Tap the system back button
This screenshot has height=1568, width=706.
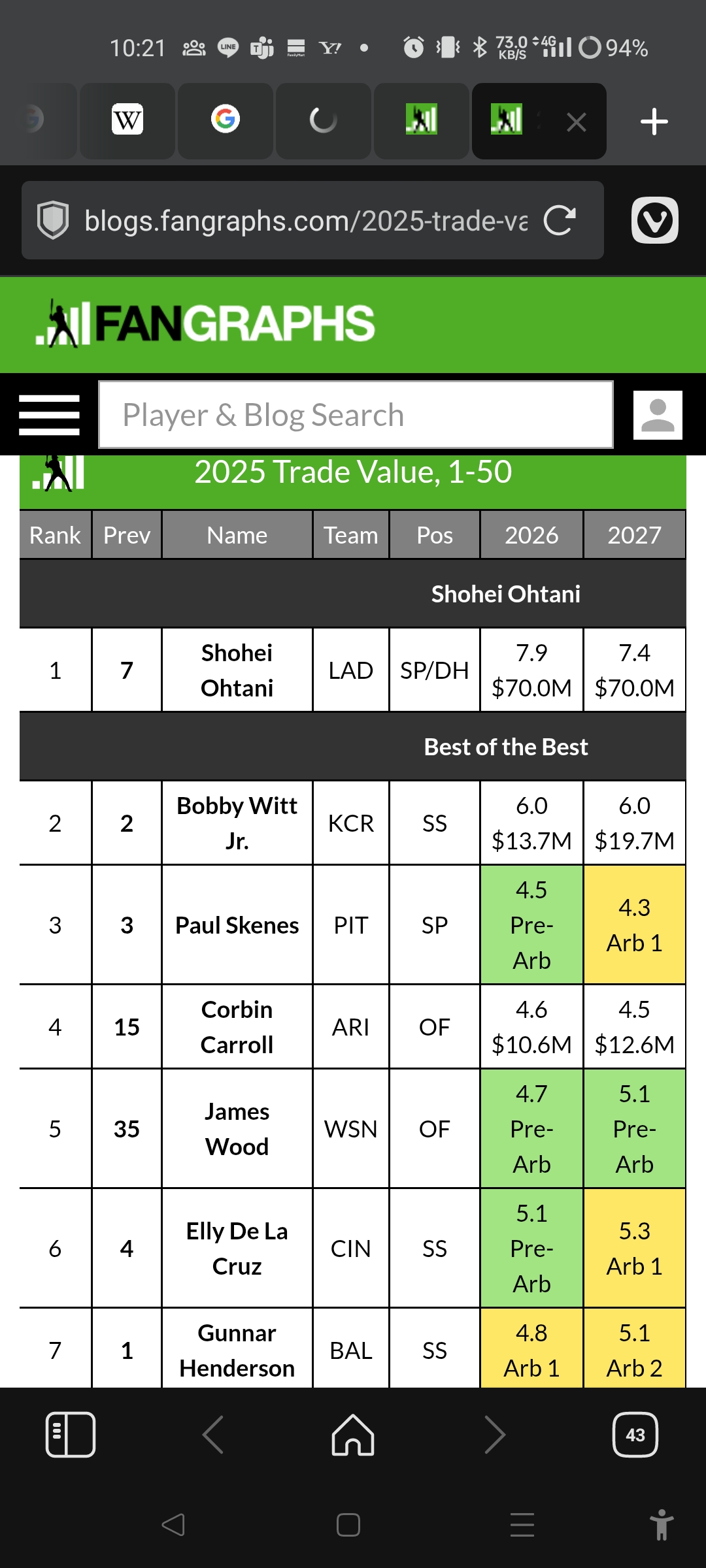pyautogui.click(x=174, y=1525)
